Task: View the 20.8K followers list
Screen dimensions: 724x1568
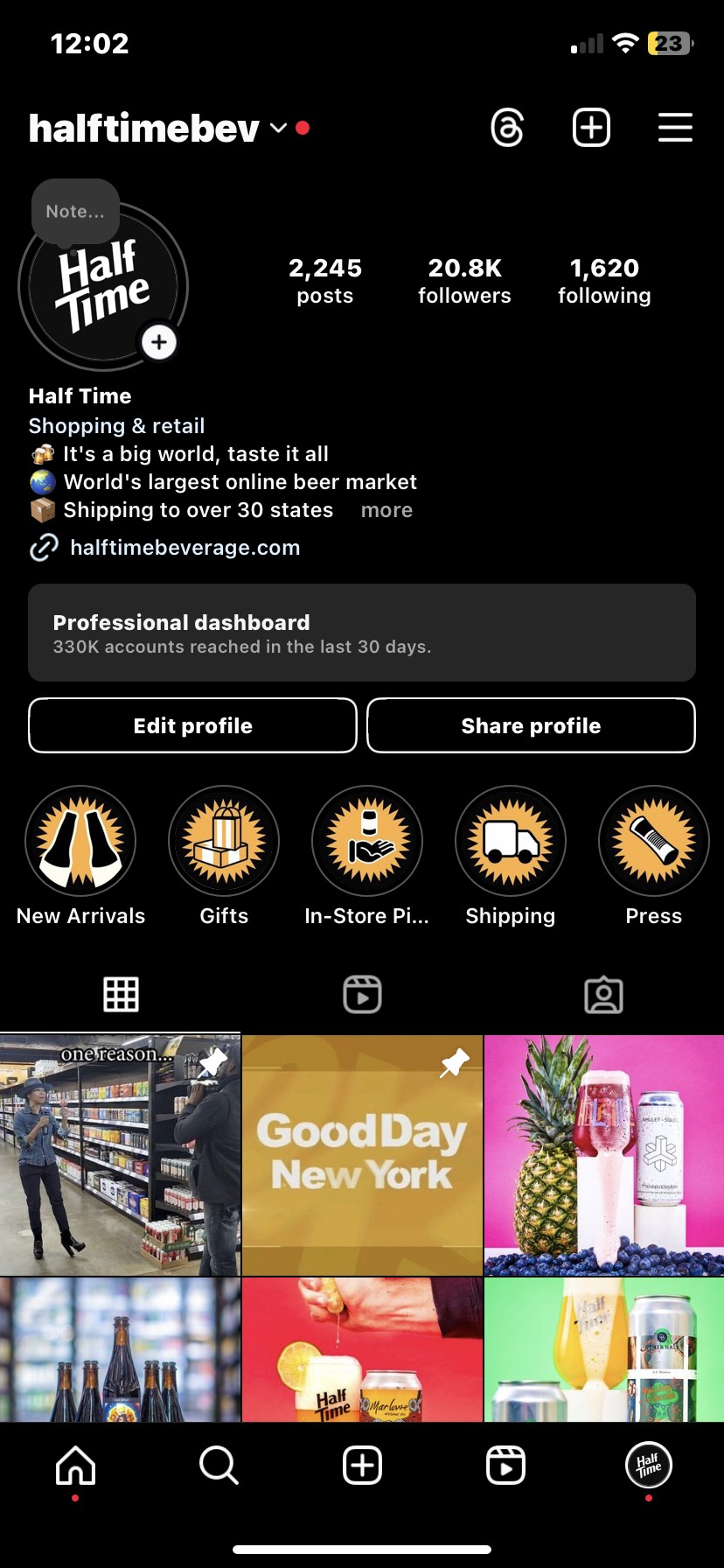Action: (464, 281)
